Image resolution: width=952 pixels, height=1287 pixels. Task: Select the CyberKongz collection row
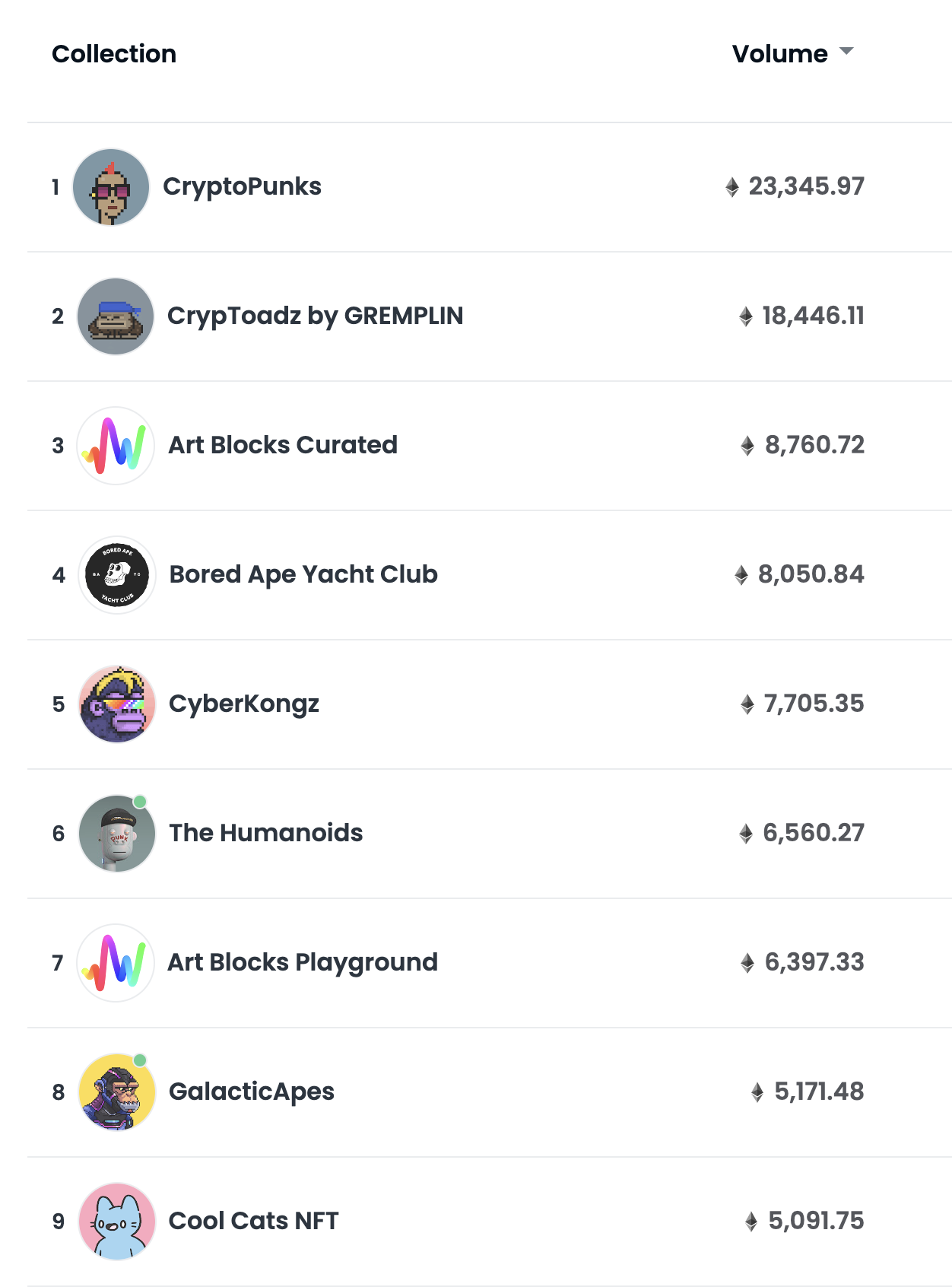[243, 704]
